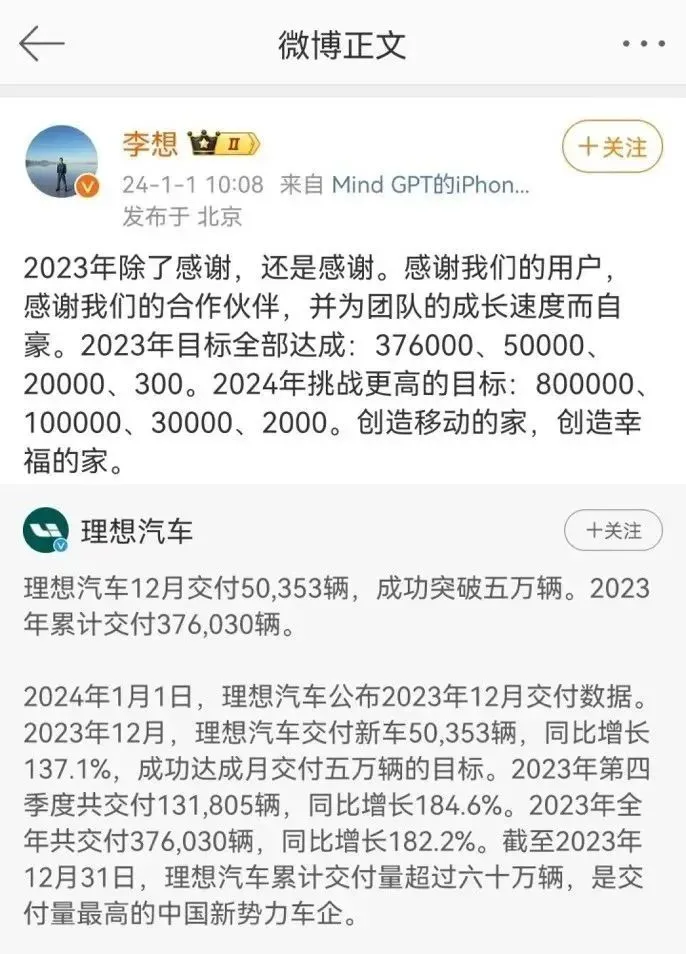This screenshot has width=686, height=954.
Task: Open the 理想汽车 account avatar
Action: coord(46,531)
